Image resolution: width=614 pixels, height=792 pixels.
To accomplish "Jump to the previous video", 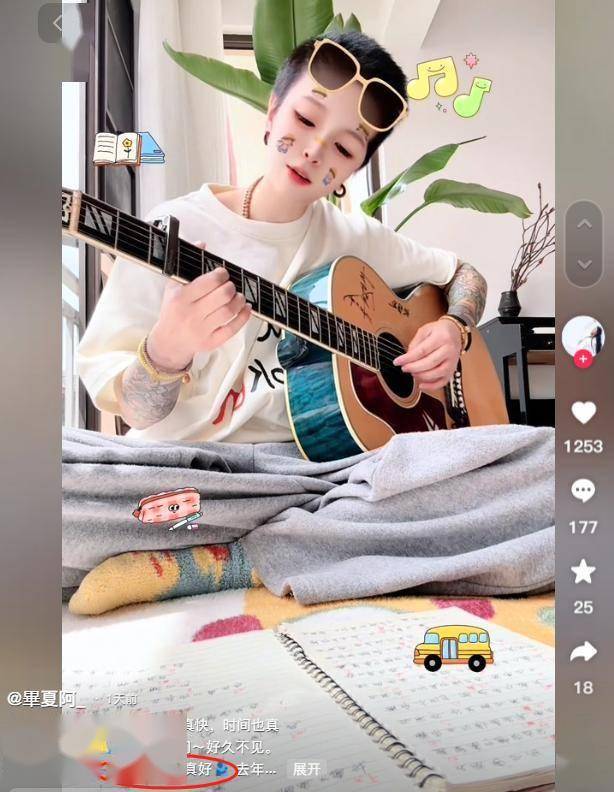I will (x=584, y=226).
